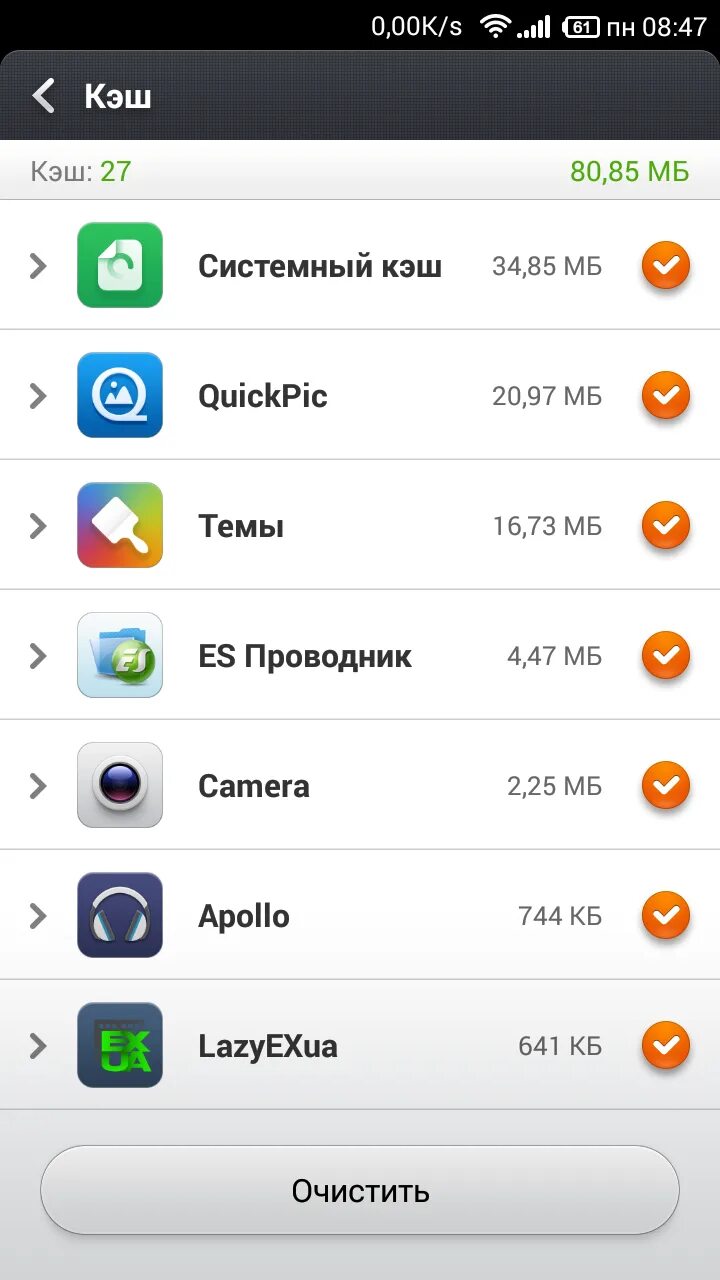Tap the Очистить button
Viewport: 720px width, 1280px height.
(x=360, y=1190)
